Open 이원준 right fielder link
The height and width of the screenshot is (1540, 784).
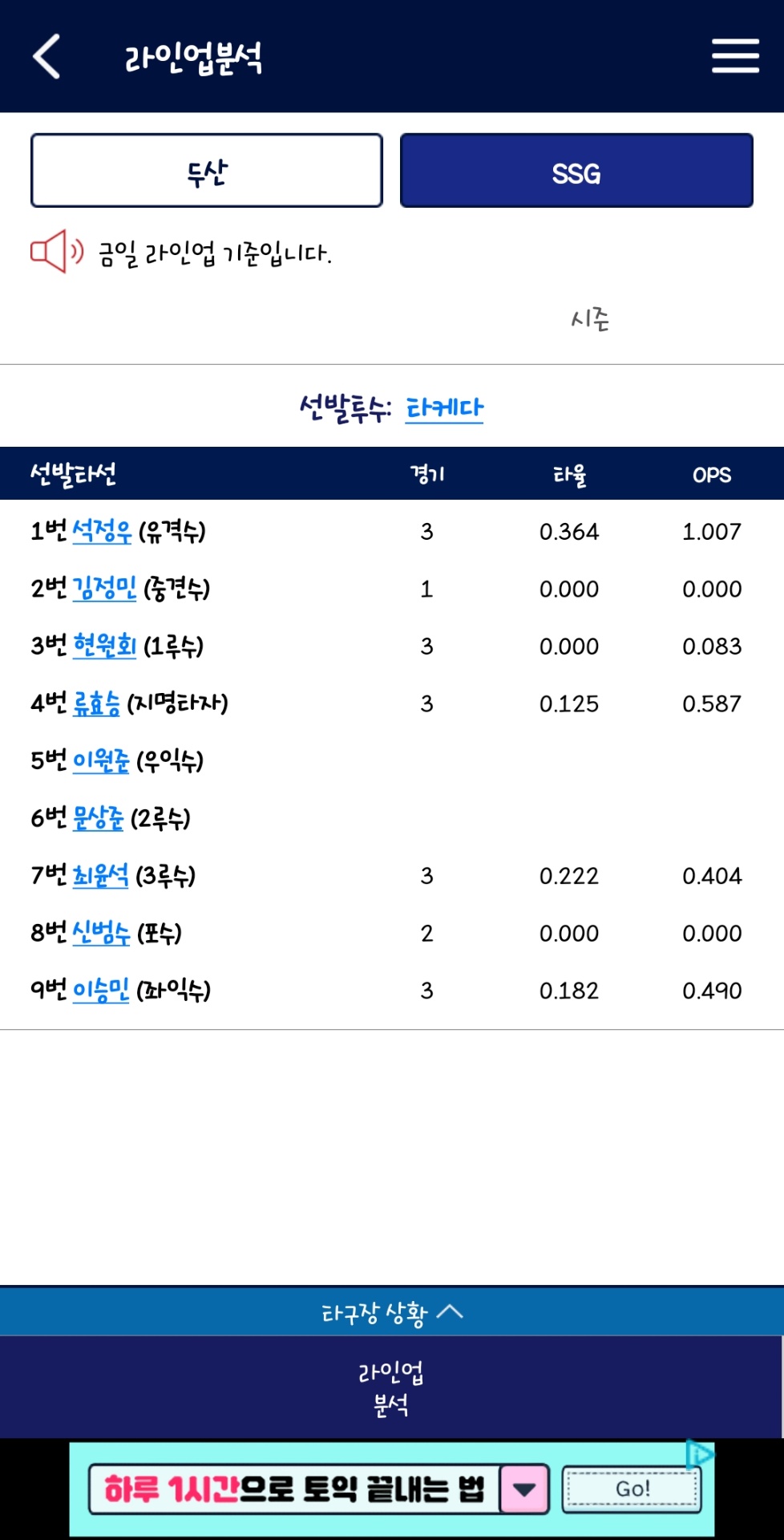[101, 760]
